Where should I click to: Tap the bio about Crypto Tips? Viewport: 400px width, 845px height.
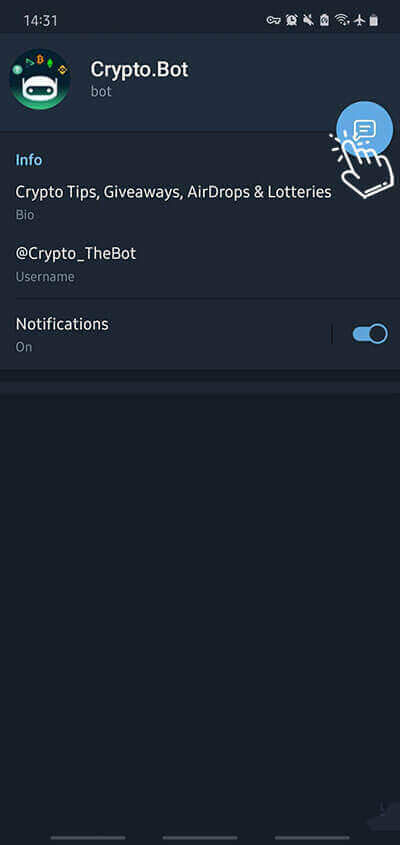click(x=200, y=202)
